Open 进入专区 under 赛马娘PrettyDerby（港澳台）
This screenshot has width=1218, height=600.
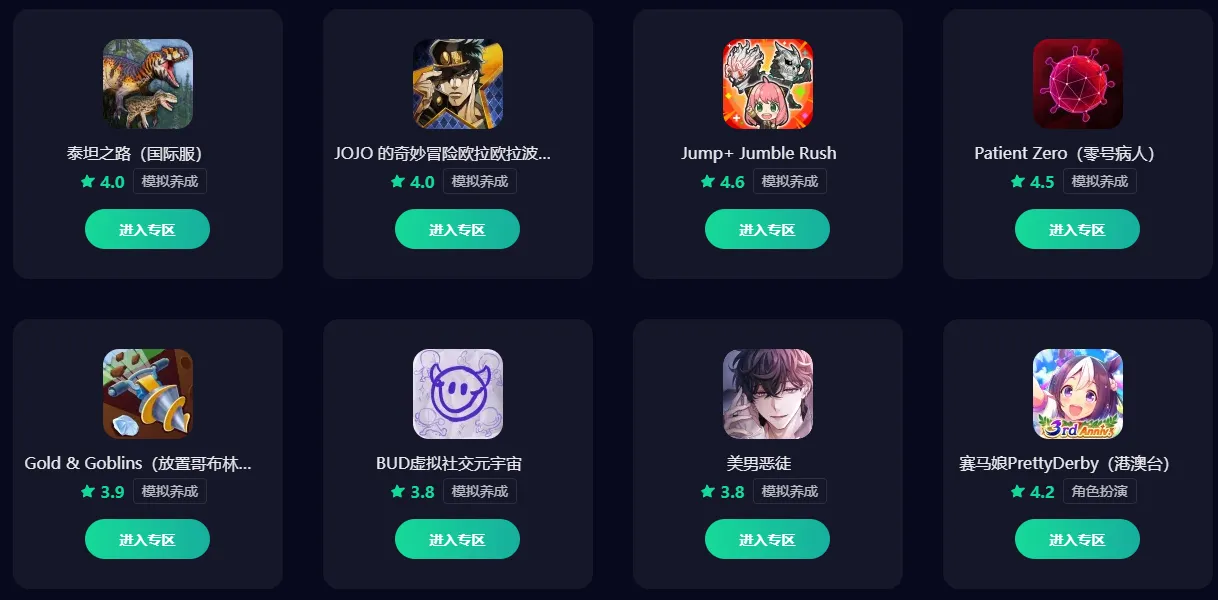[x=1077, y=539]
